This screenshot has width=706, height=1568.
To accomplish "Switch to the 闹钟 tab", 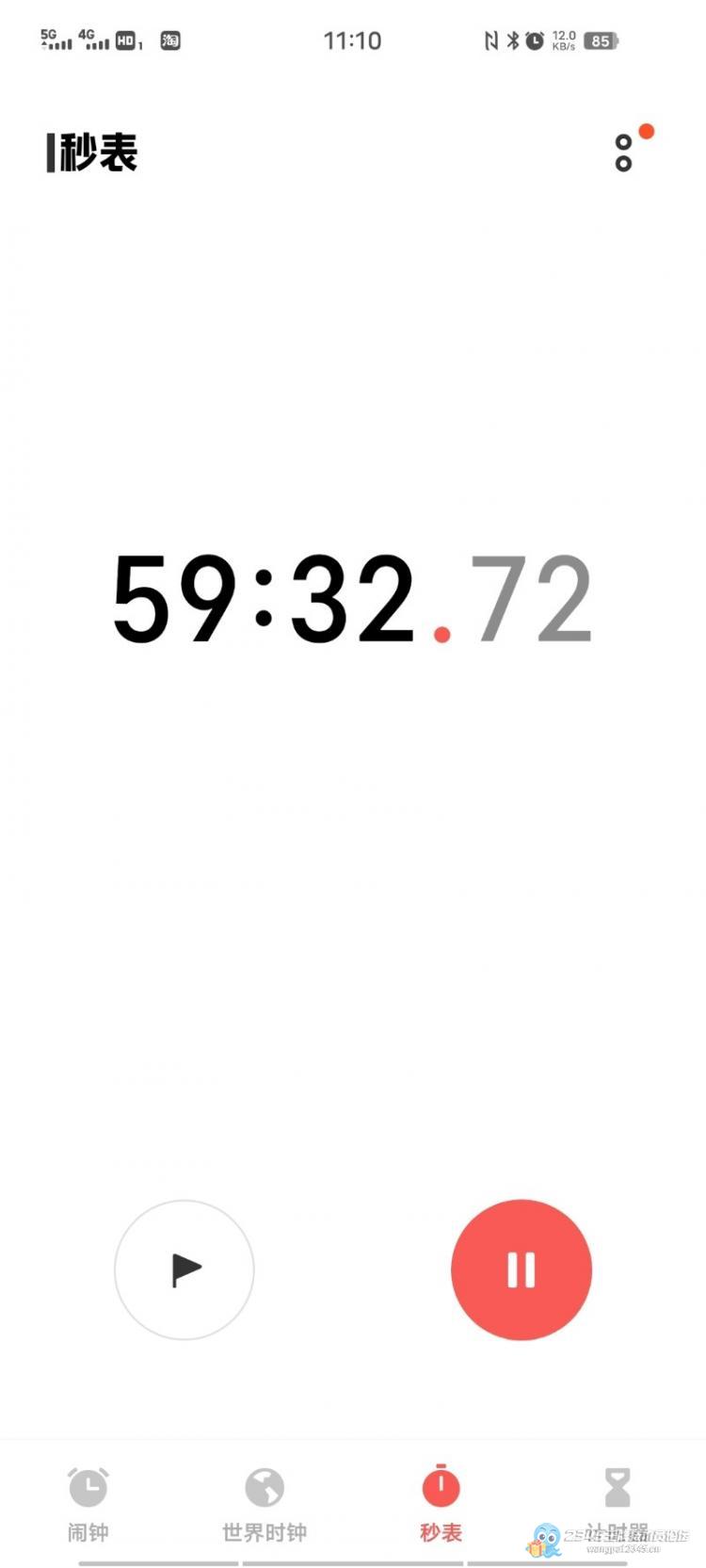I will pyautogui.click(x=88, y=1504).
